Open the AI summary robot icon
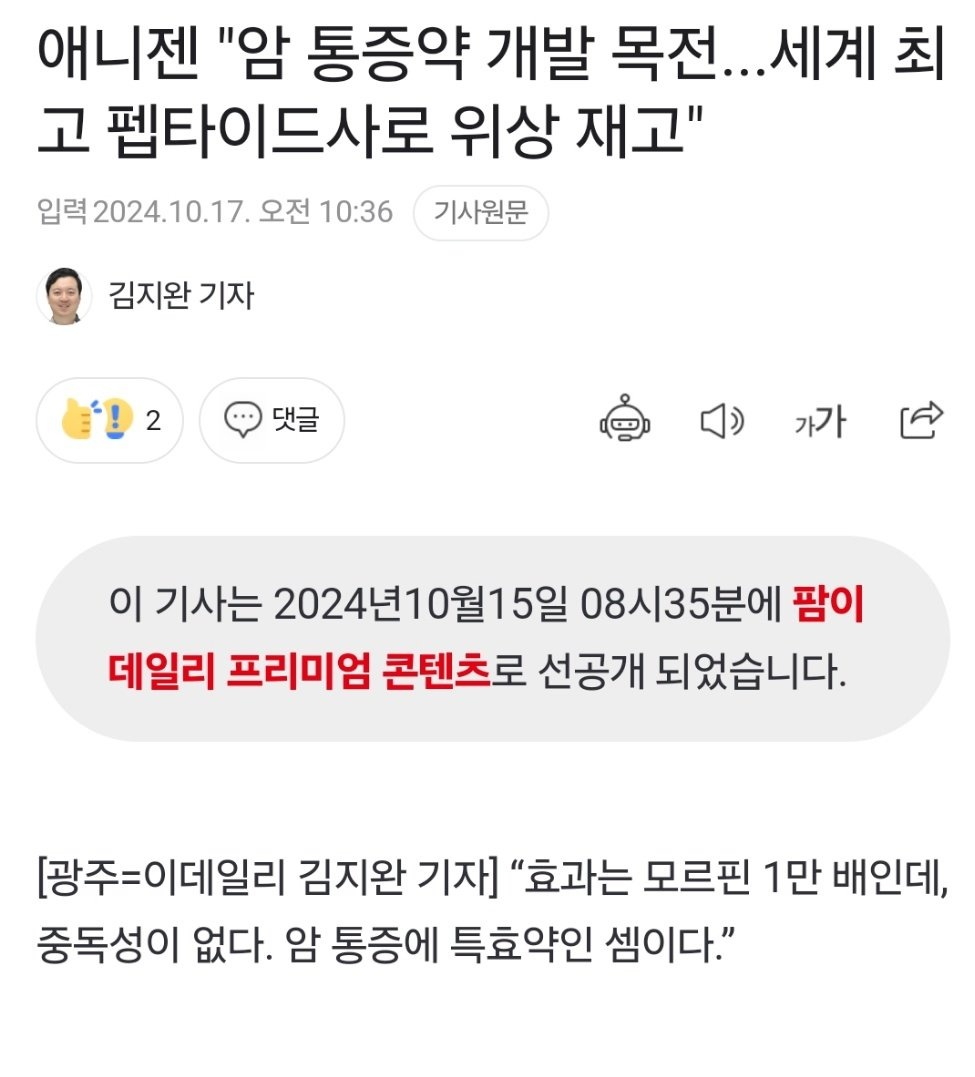 click(x=625, y=420)
